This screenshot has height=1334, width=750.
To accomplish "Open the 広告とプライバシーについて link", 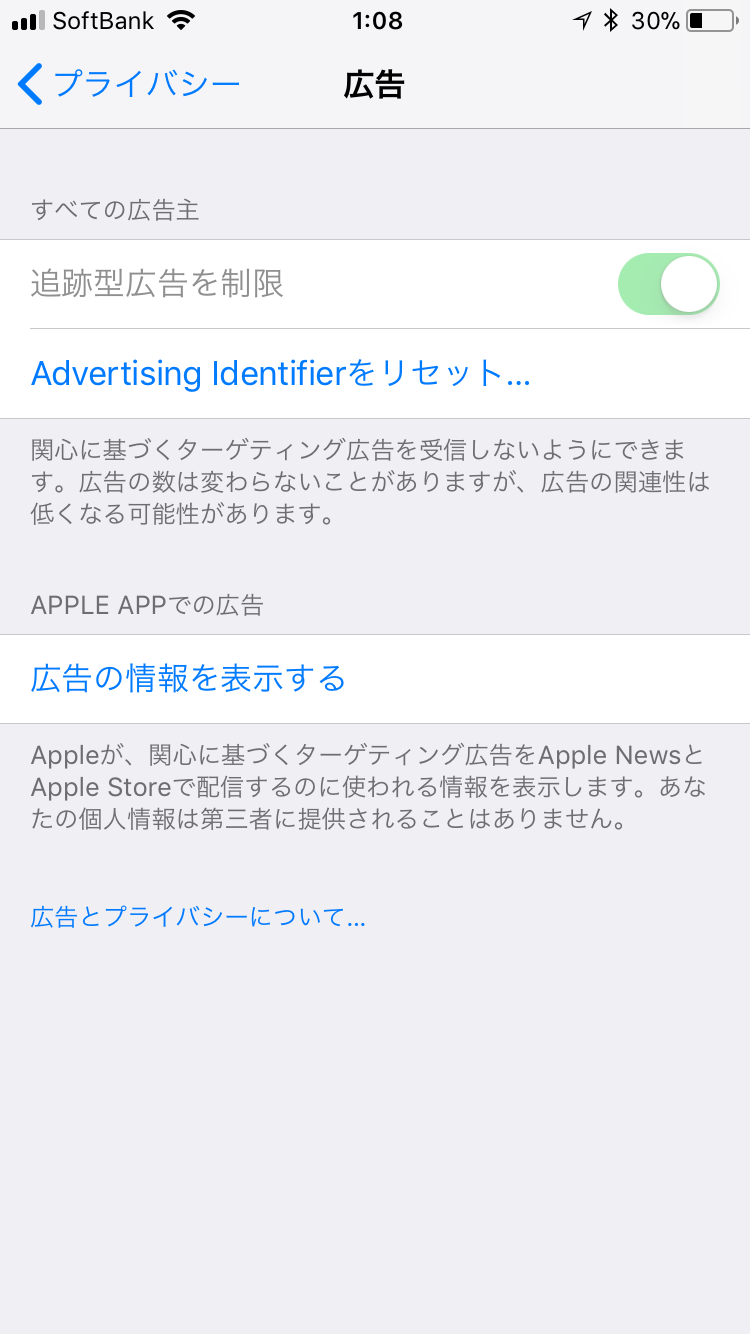I will [x=198, y=917].
